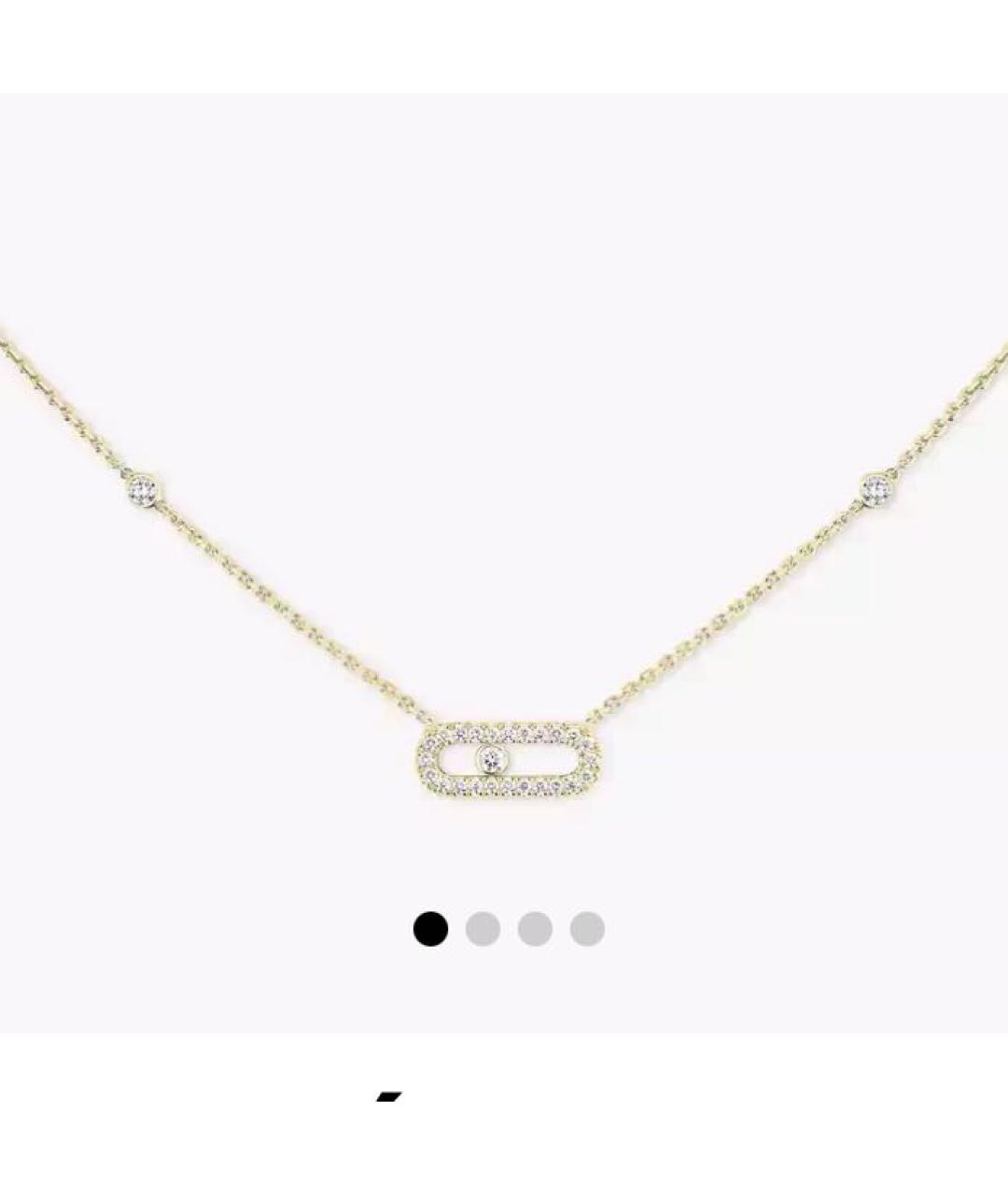This screenshot has height=1195, width=1008.
Task: Open the necklace product image
Action: click(x=504, y=560)
